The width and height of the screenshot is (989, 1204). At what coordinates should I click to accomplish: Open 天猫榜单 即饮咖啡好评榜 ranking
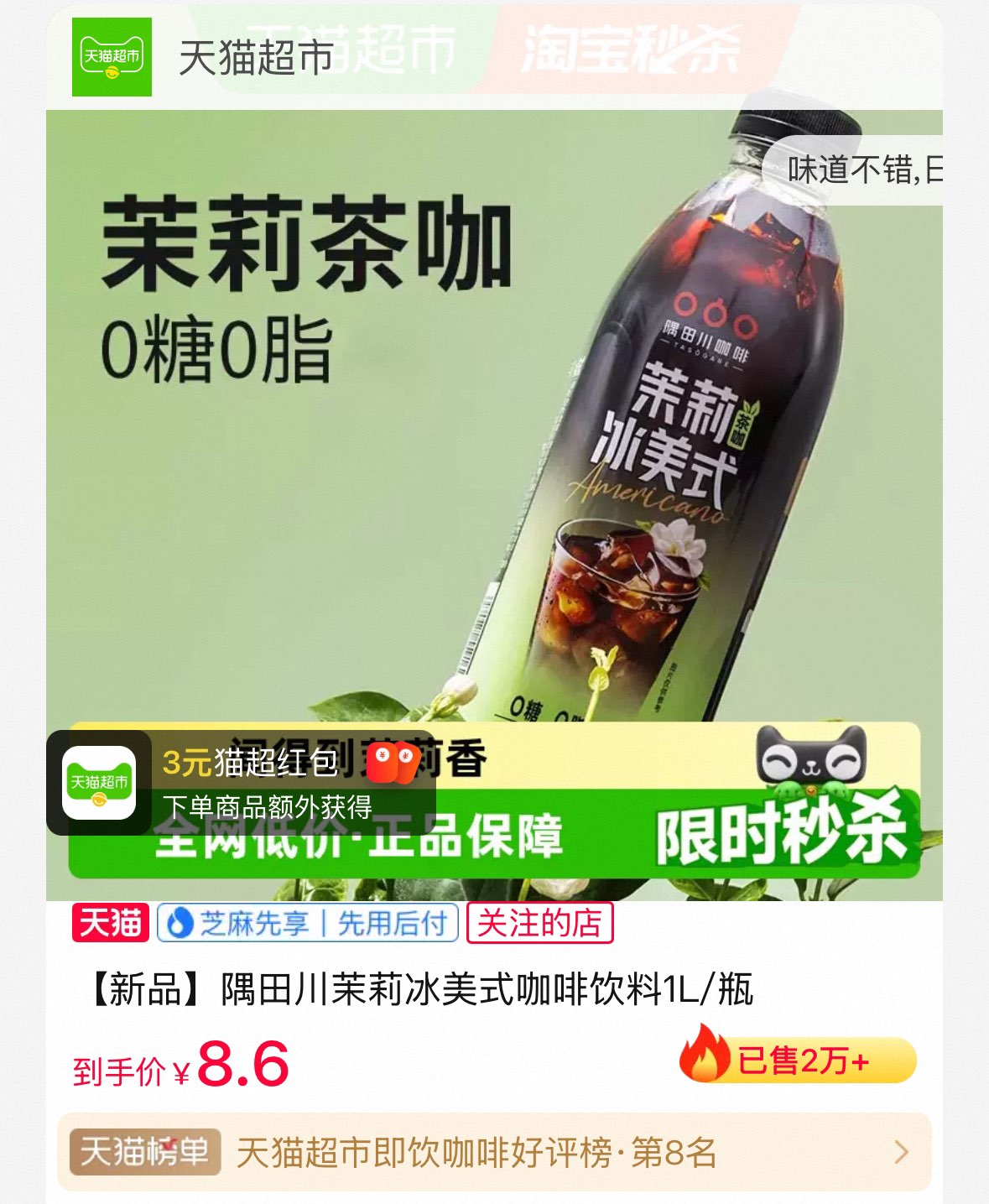493,1152
